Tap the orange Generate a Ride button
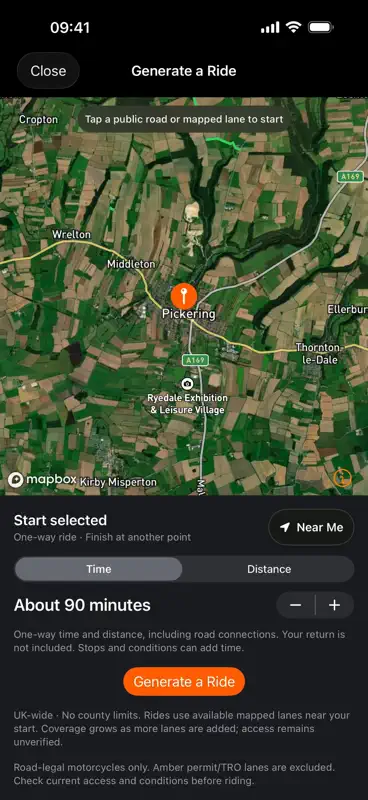This screenshot has width=368, height=800. click(x=184, y=682)
